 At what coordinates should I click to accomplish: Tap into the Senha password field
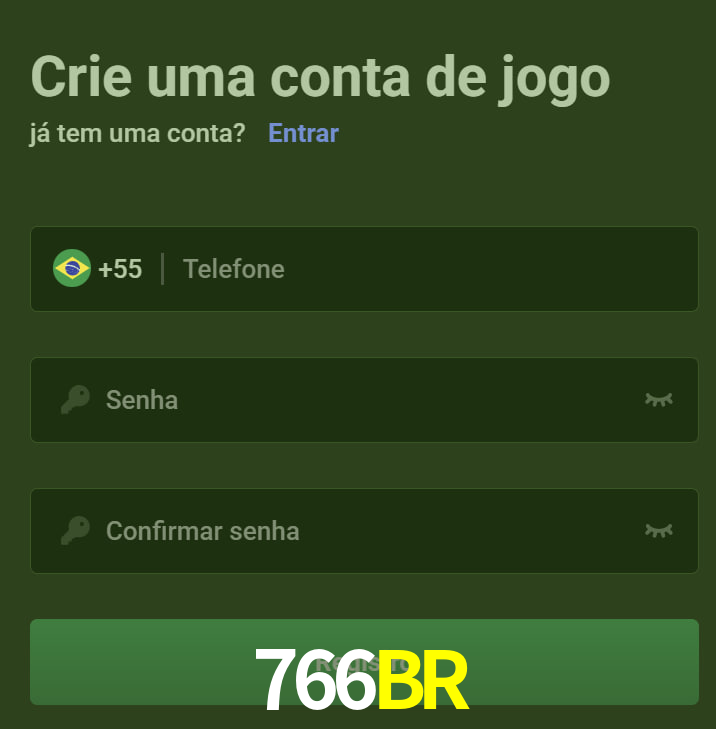coord(370,400)
